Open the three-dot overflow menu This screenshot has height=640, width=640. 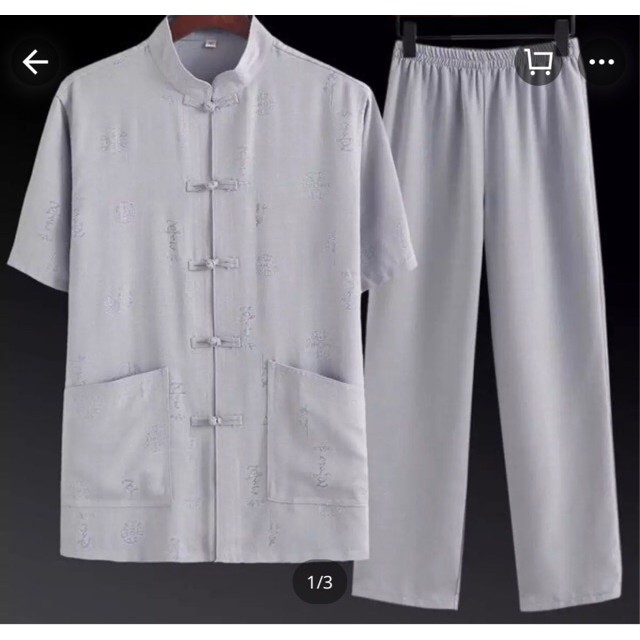click(601, 62)
